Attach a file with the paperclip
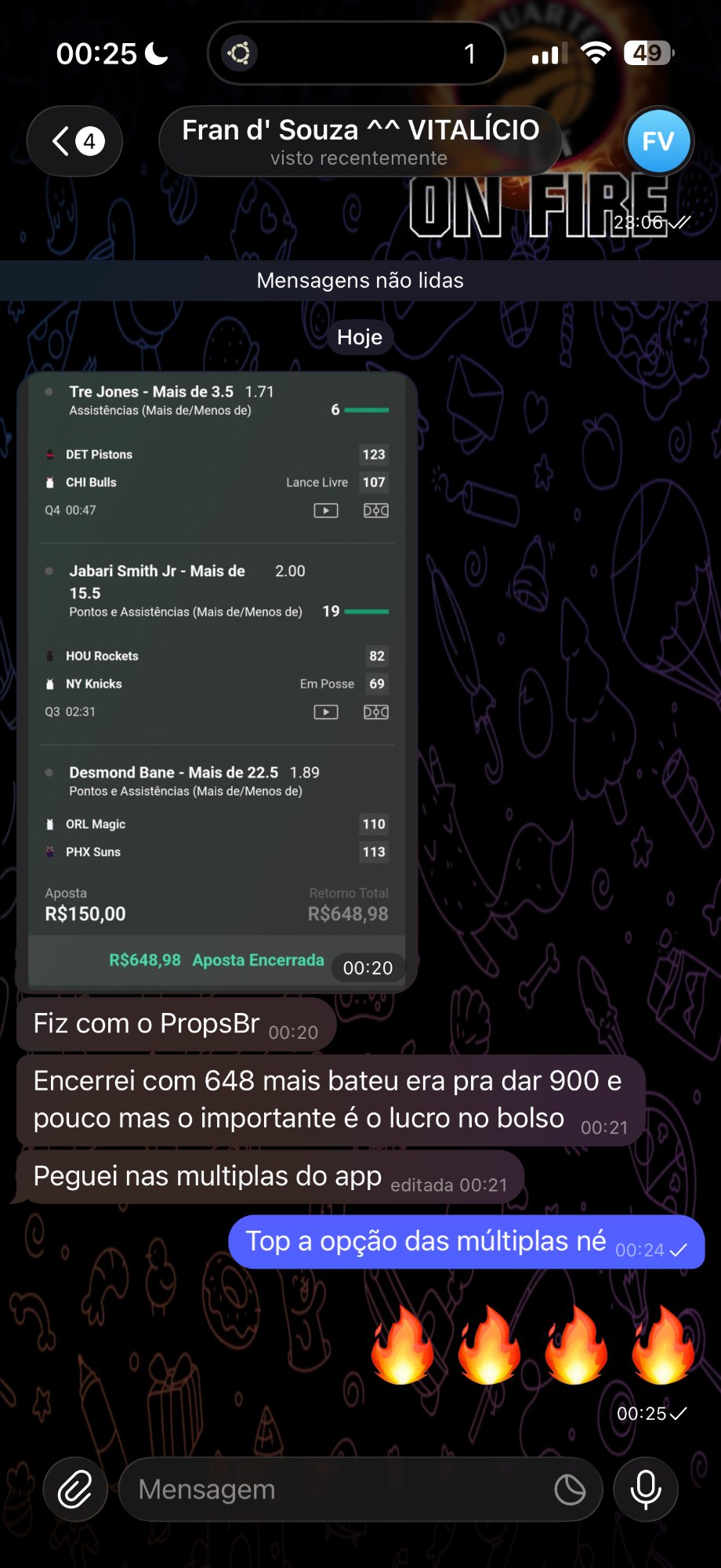The image size is (721, 1568). [75, 1490]
